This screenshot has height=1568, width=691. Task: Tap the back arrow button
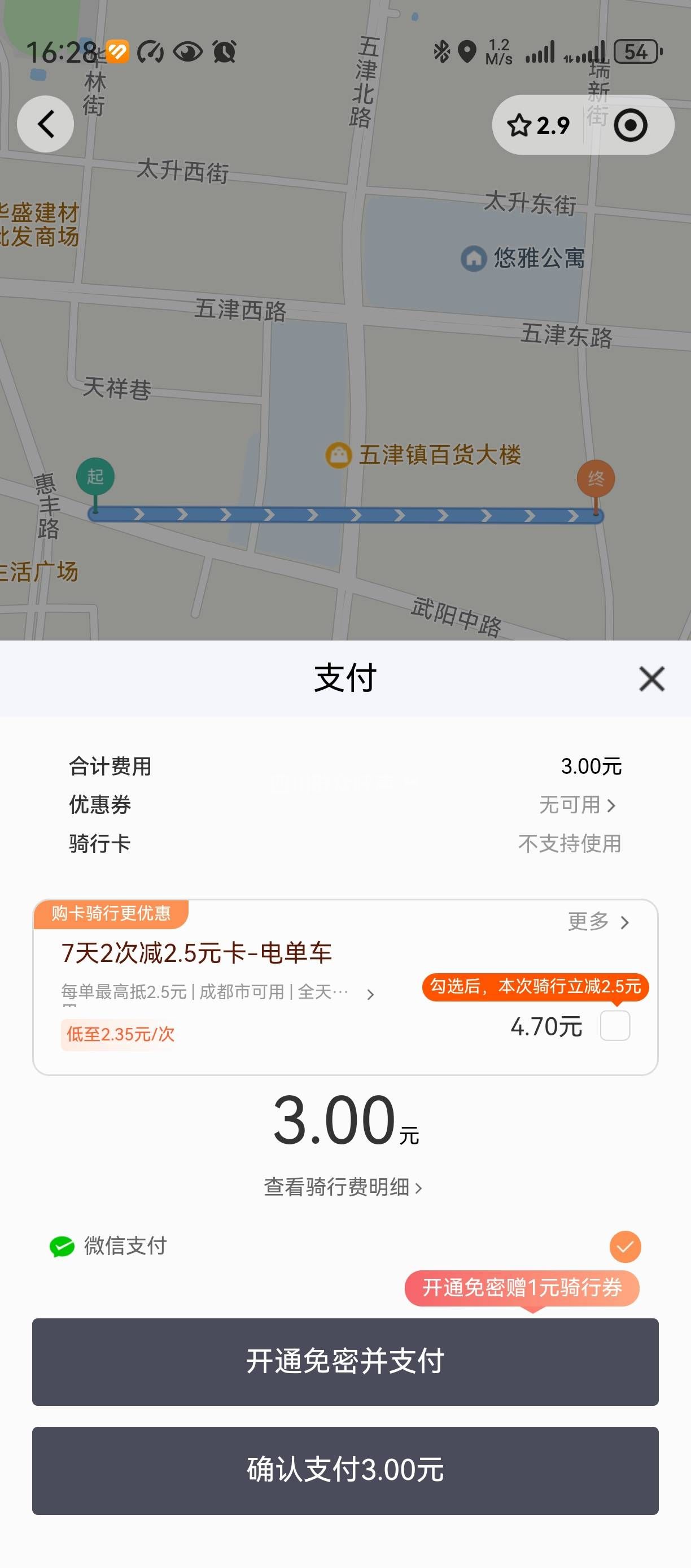point(46,124)
